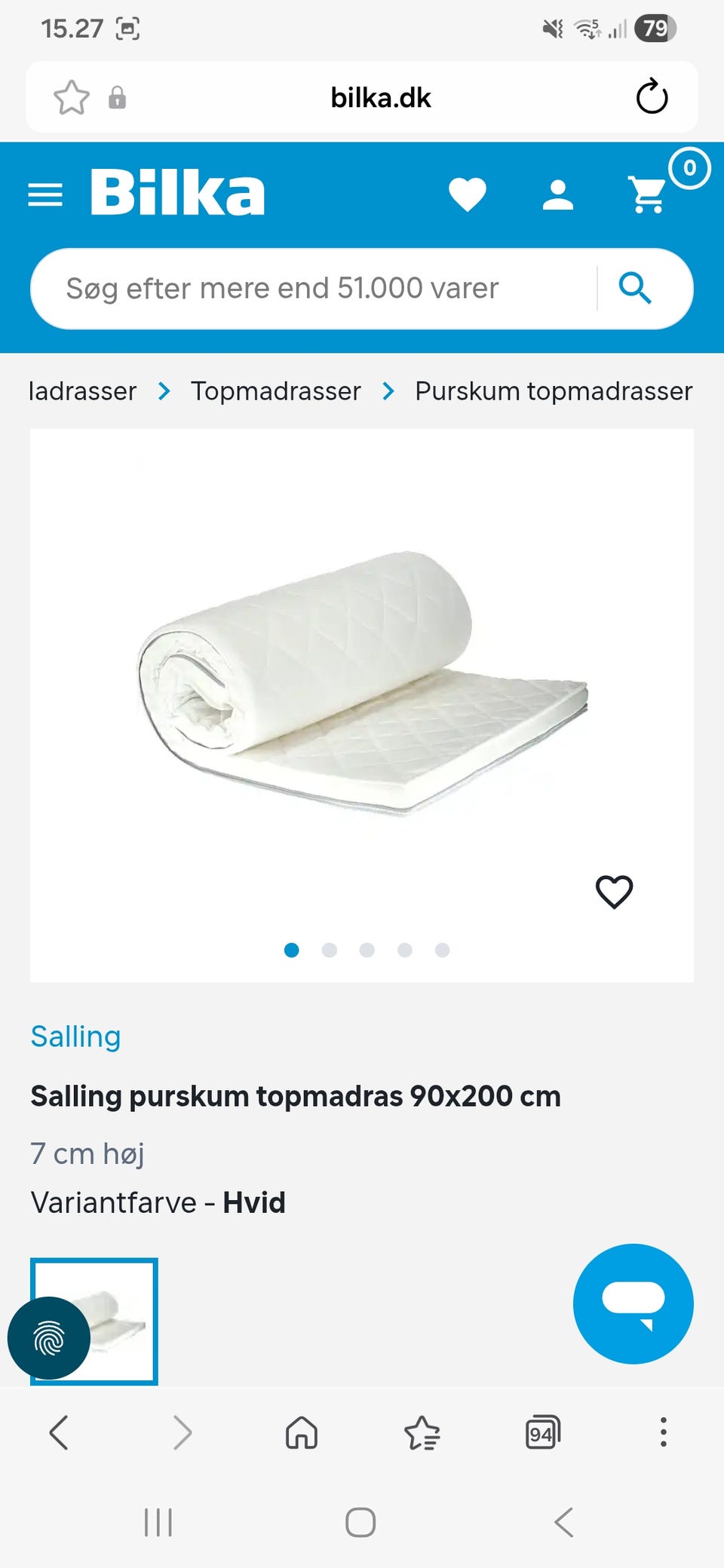The height and width of the screenshot is (1568, 724).
Task: Add the topmadras to the wishlist
Action: pyautogui.click(x=614, y=892)
